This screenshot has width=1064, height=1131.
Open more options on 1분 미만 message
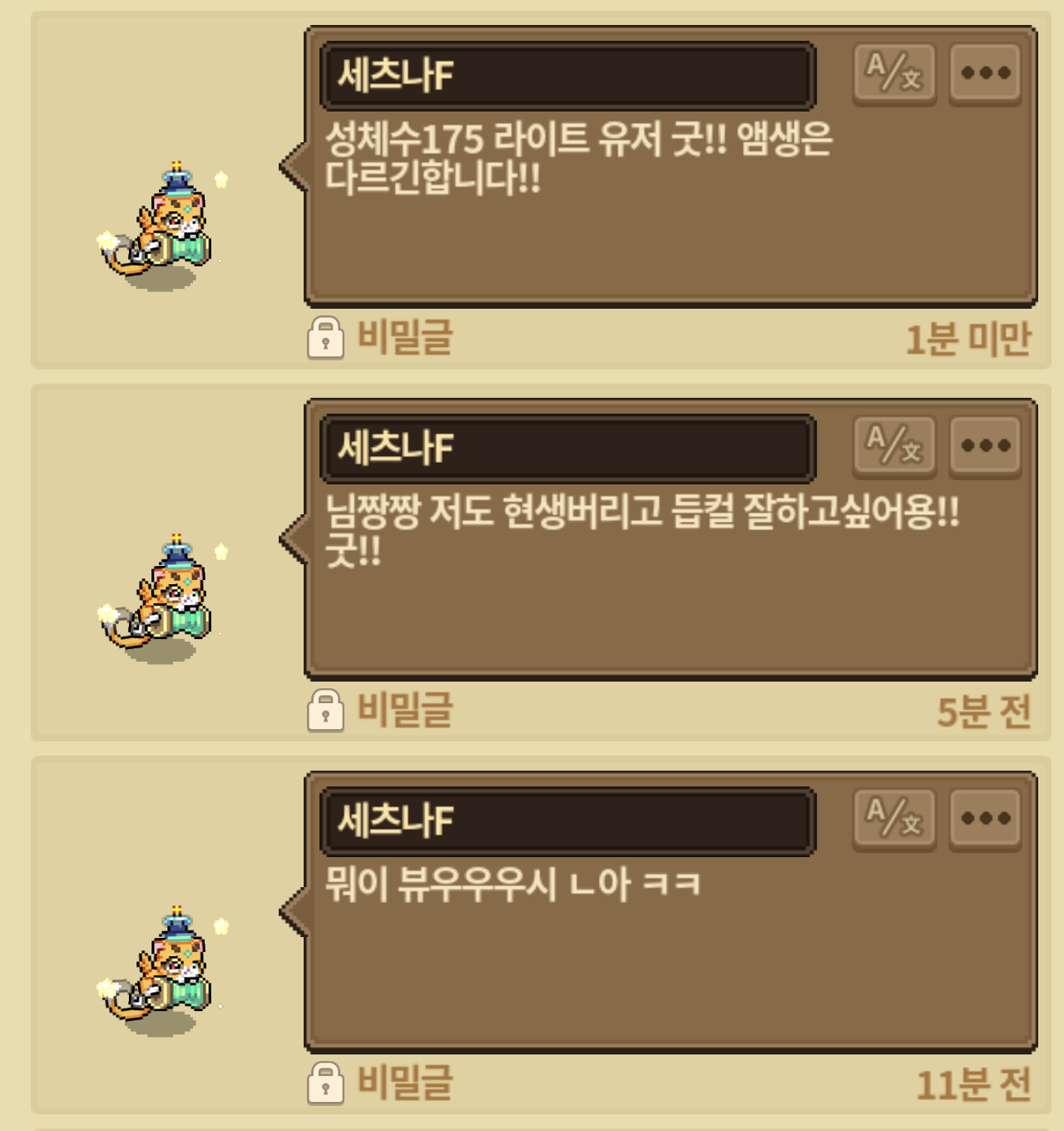coord(986,73)
